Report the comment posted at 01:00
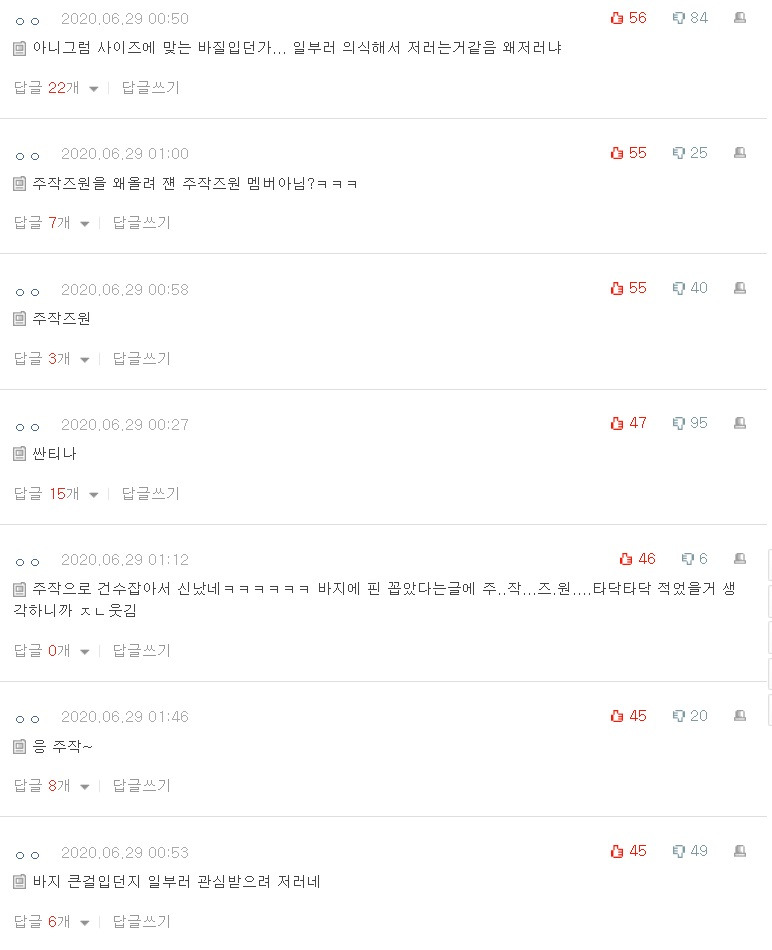The width and height of the screenshot is (772, 950). 740,153
